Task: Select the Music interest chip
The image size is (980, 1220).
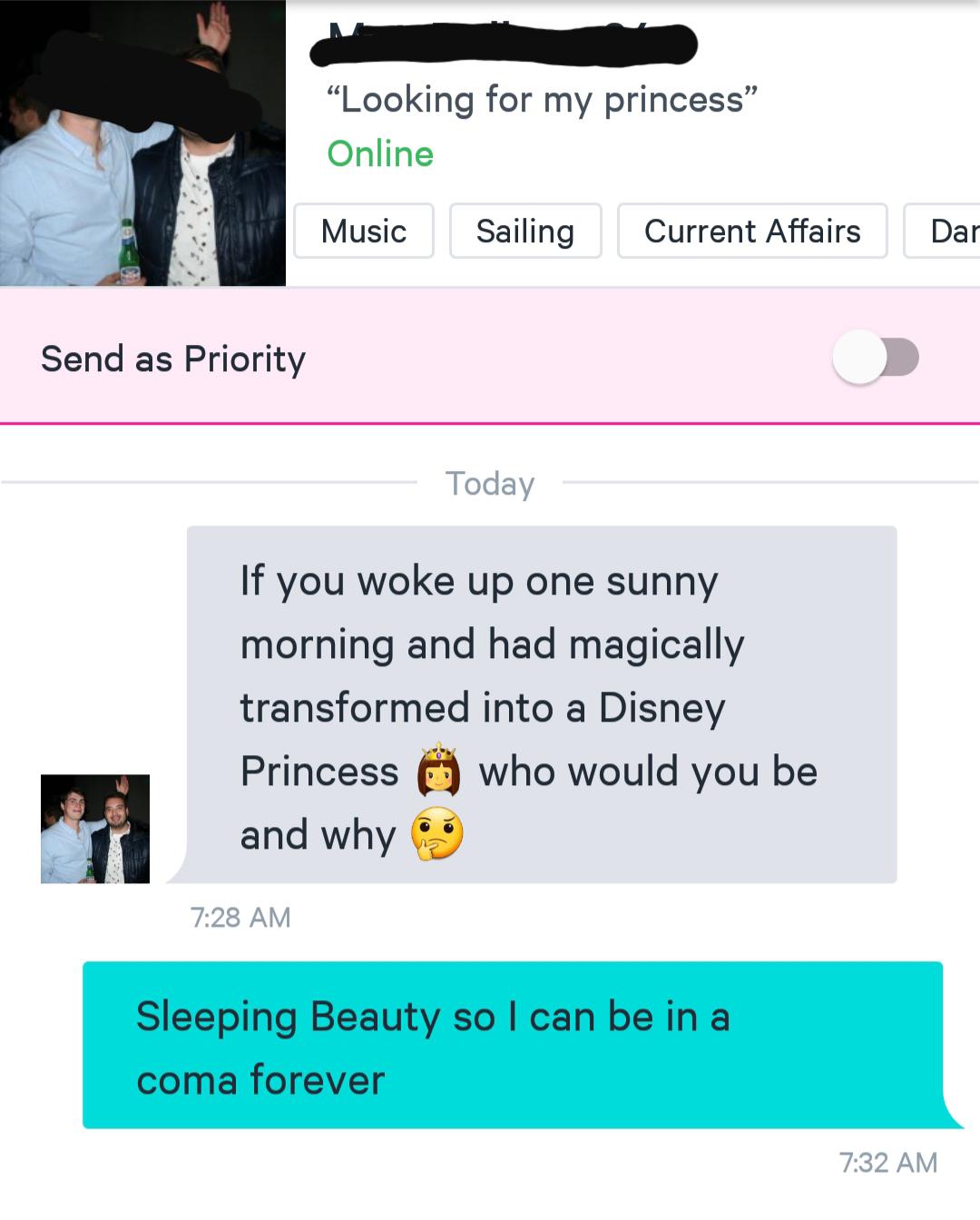Action: [364, 231]
